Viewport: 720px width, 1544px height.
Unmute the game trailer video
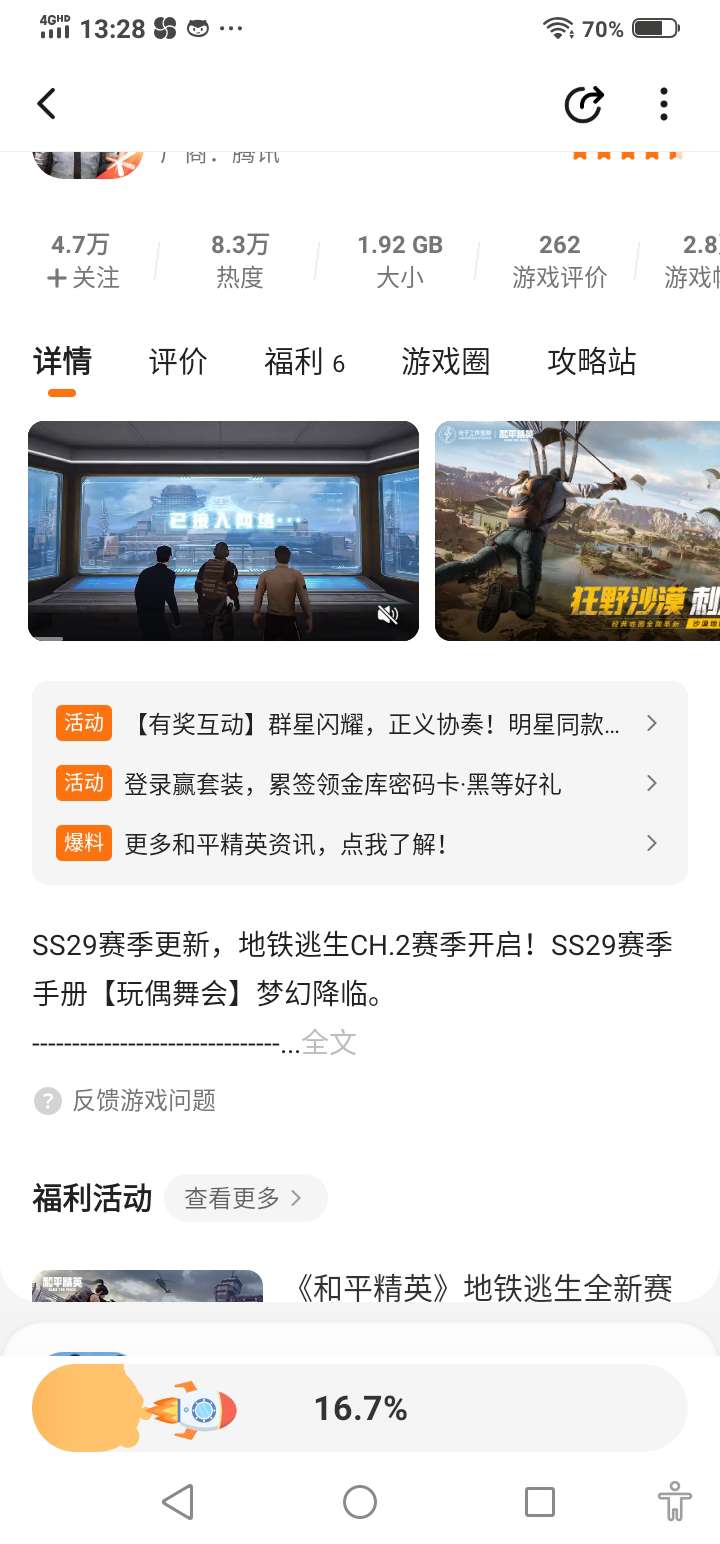click(x=388, y=614)
